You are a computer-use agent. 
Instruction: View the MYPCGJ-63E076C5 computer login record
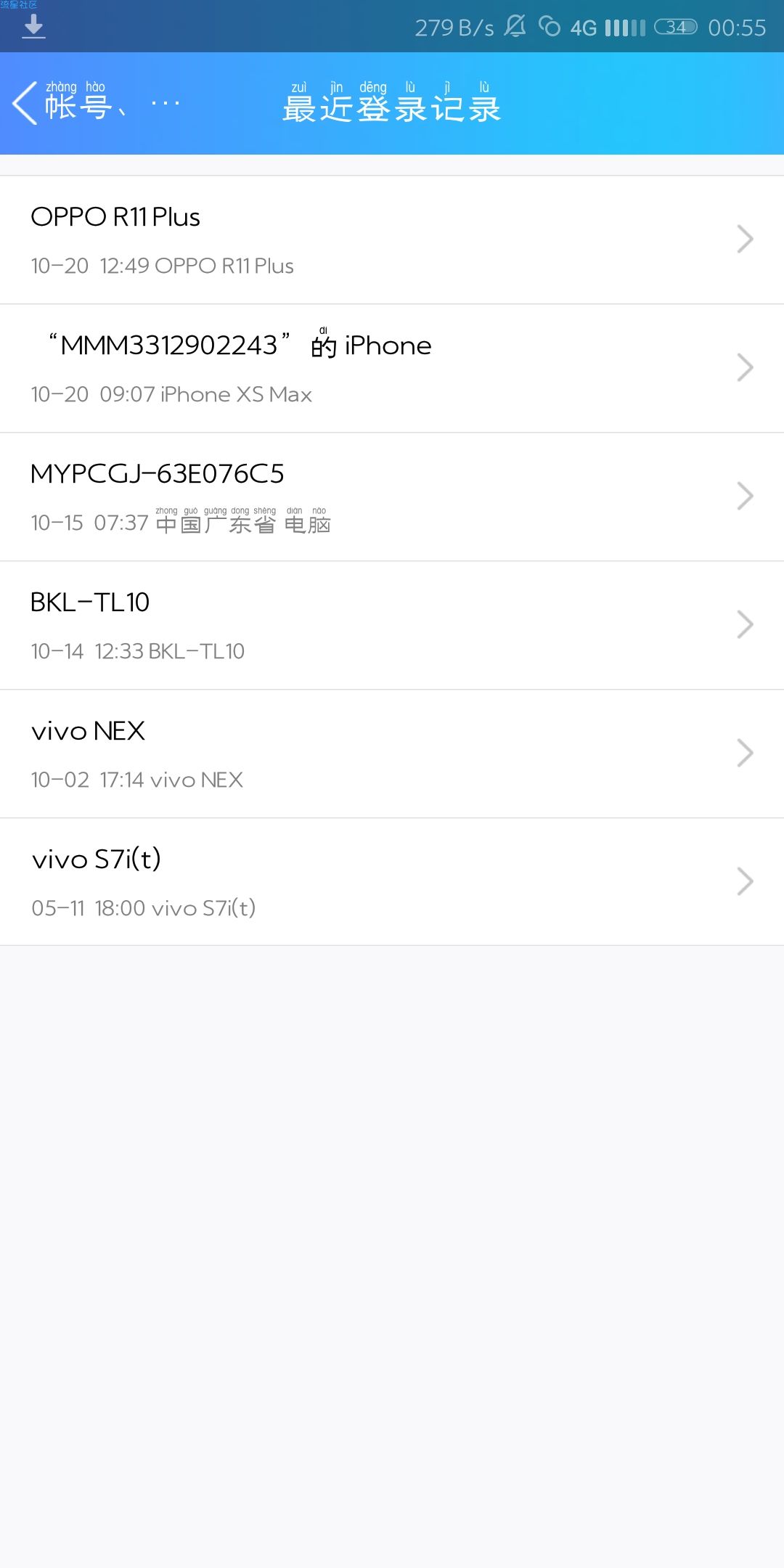click(x=392, y=497)
